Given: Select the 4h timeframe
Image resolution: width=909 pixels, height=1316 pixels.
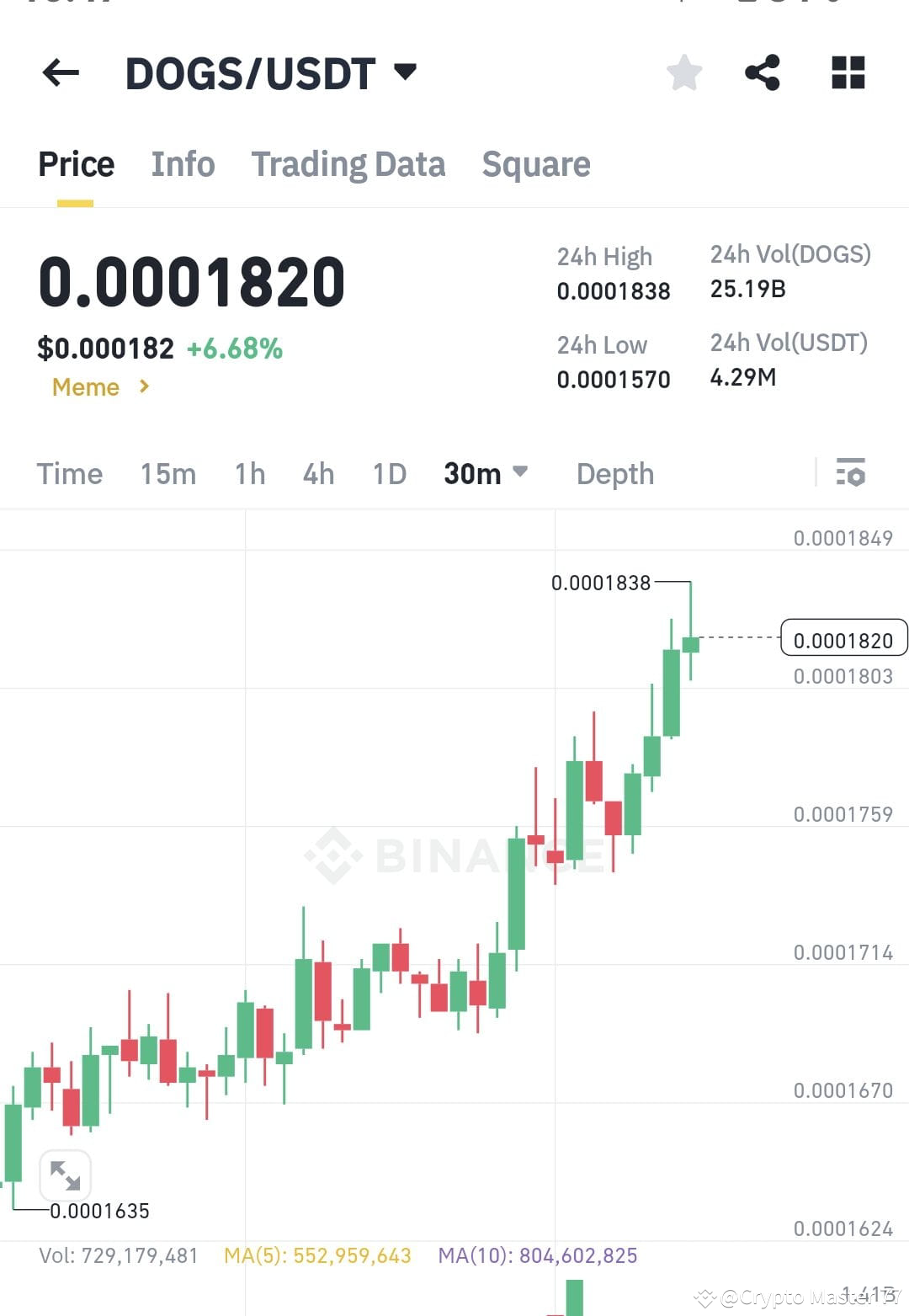Looking at the screenshot, I should [317, 474].
